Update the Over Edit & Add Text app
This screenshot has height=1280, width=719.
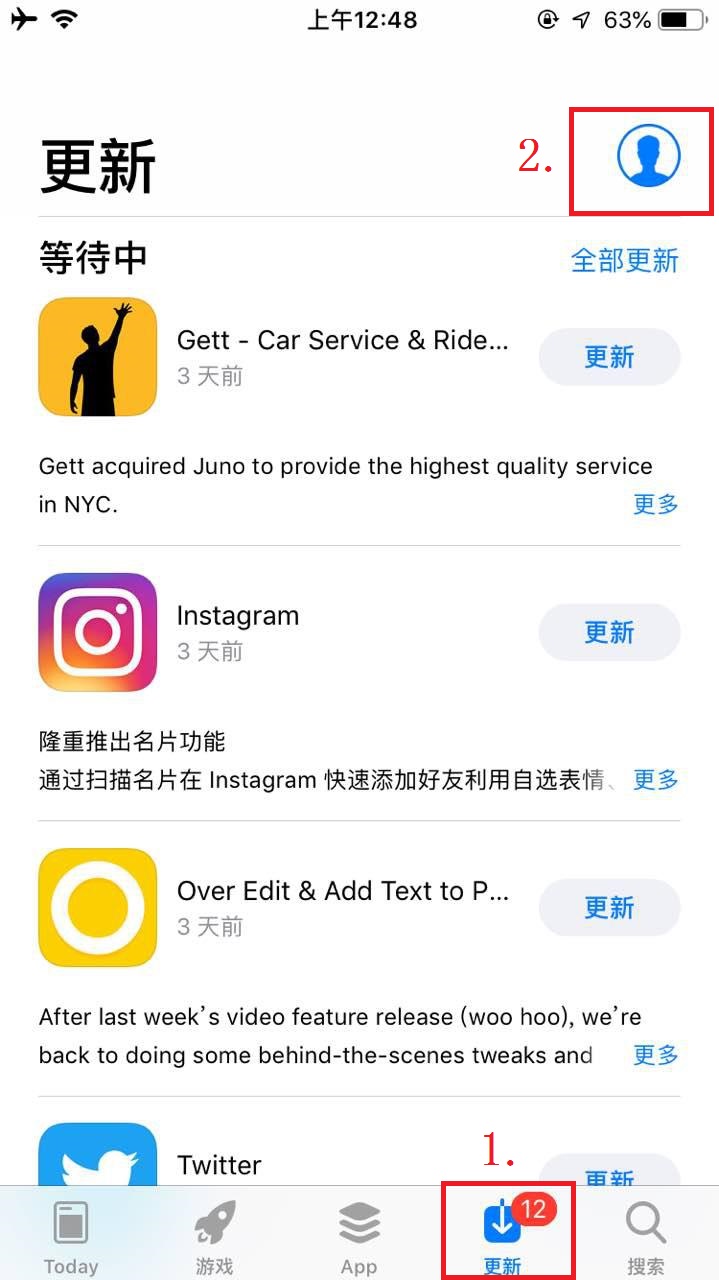coord(609,907)
